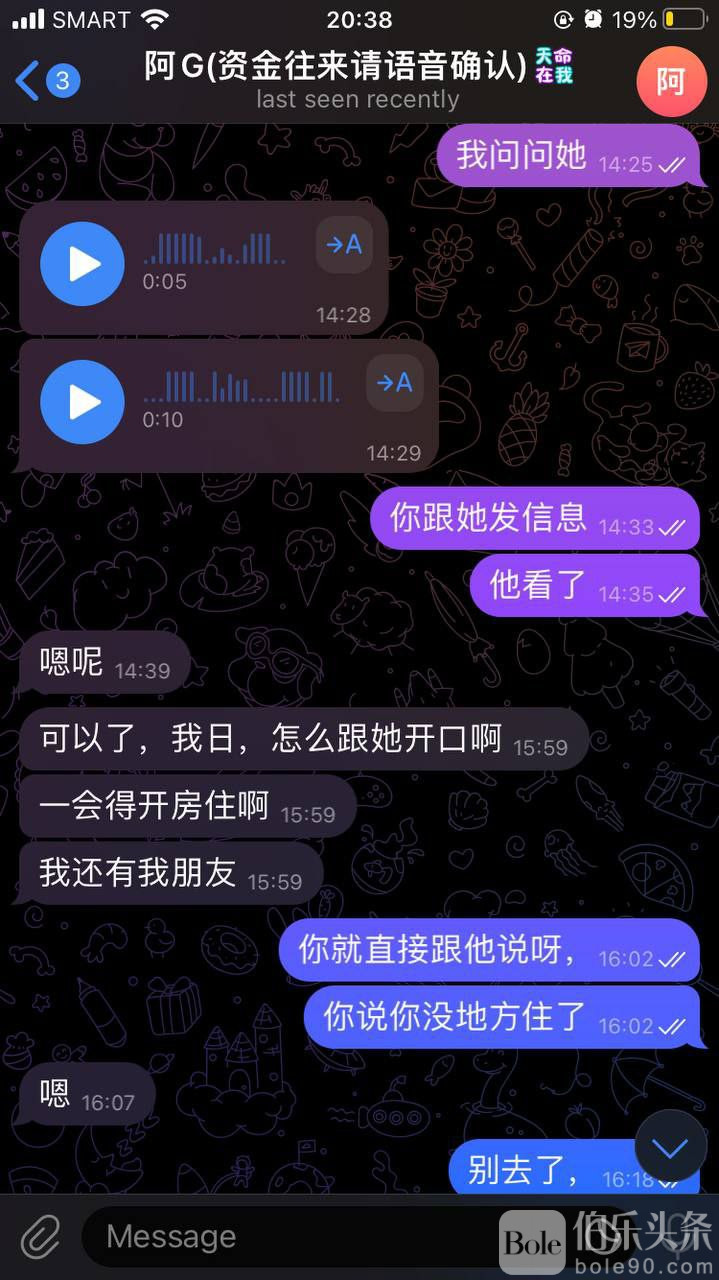Jump to the latest message
The height and width of the screenshot is (1280, 719).
669,1147
